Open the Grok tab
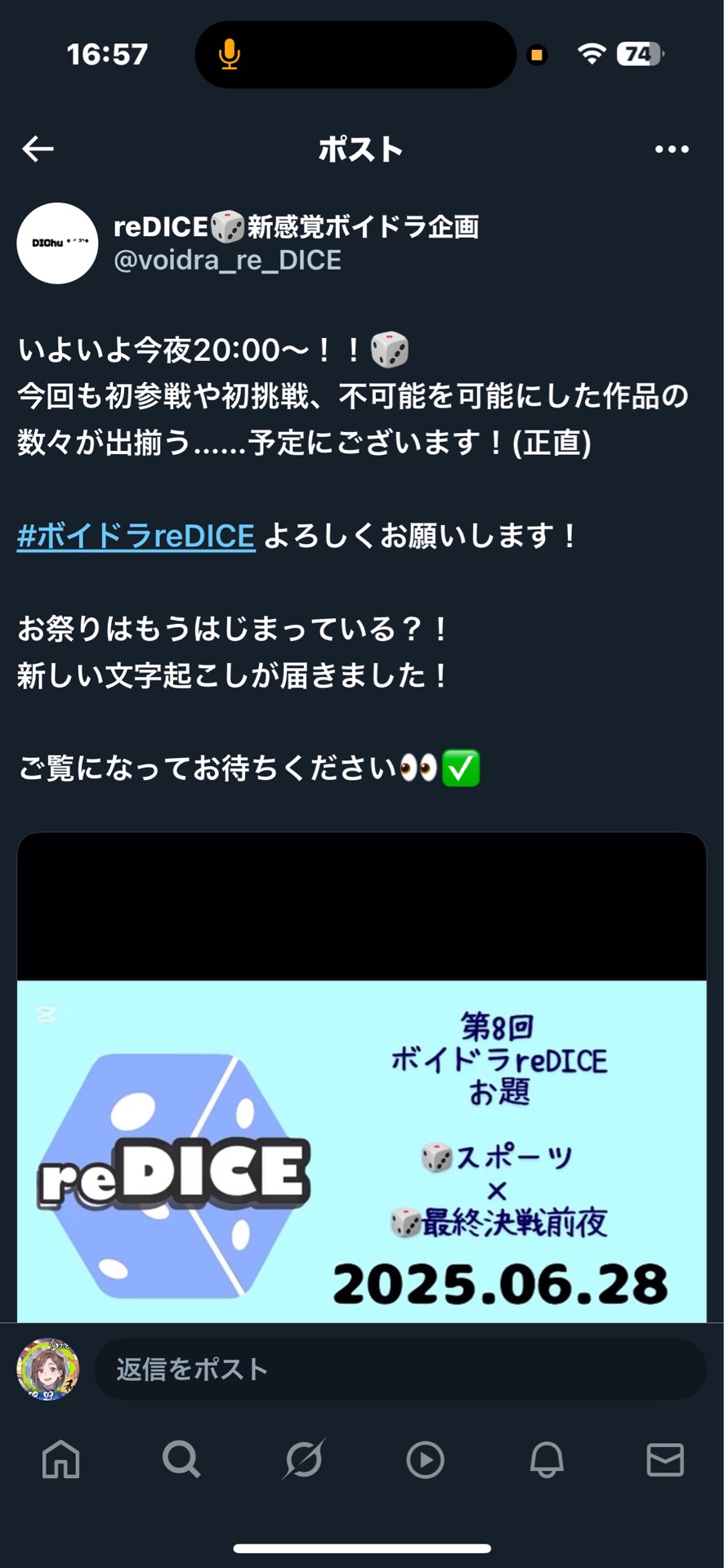This screenshot has height=1568, width=724. (303, 1459)
